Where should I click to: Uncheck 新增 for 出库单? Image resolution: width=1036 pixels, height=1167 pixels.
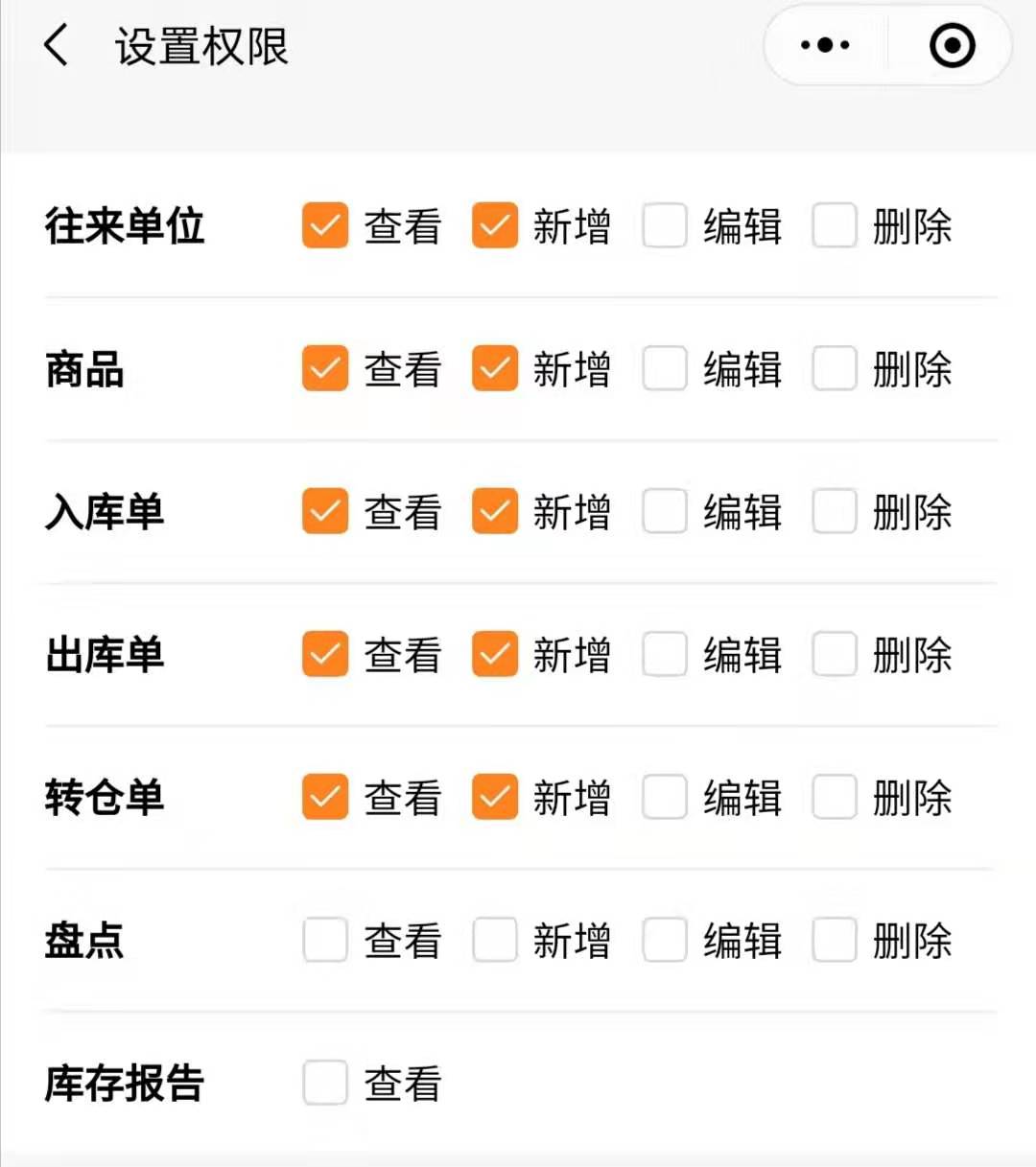click(495, 654)
